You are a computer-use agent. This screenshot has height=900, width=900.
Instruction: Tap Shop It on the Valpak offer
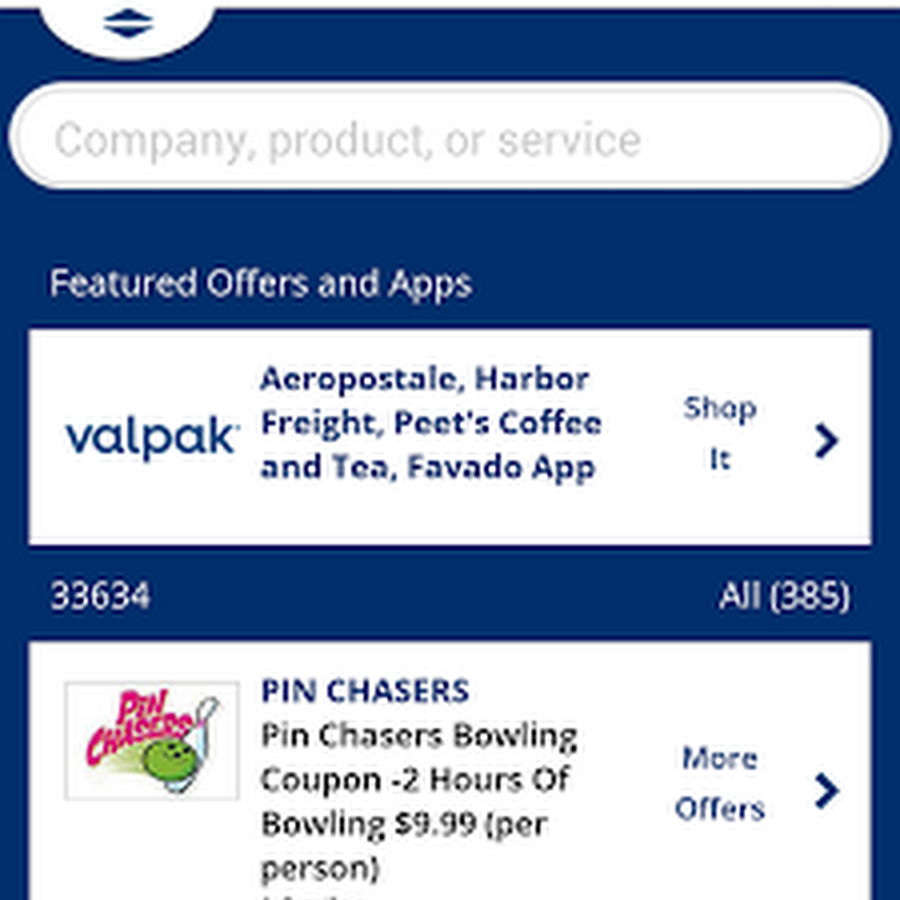[x=719, y=434]
